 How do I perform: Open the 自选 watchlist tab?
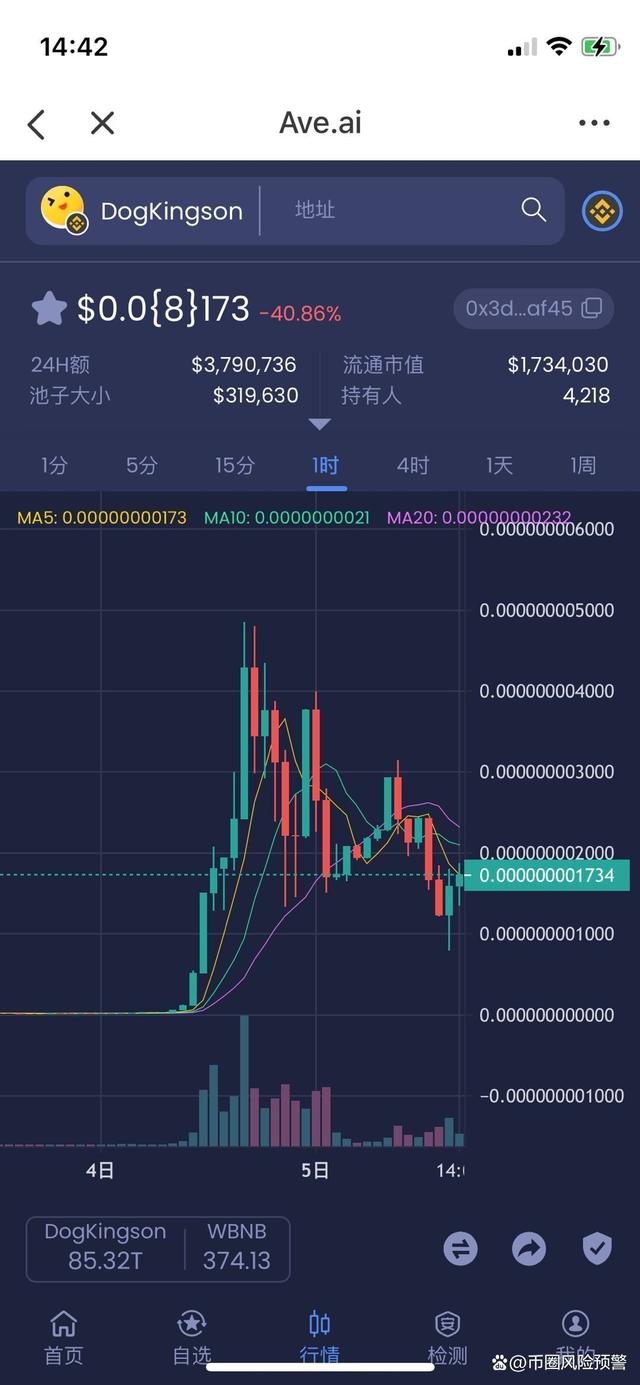click(191, 1338)
